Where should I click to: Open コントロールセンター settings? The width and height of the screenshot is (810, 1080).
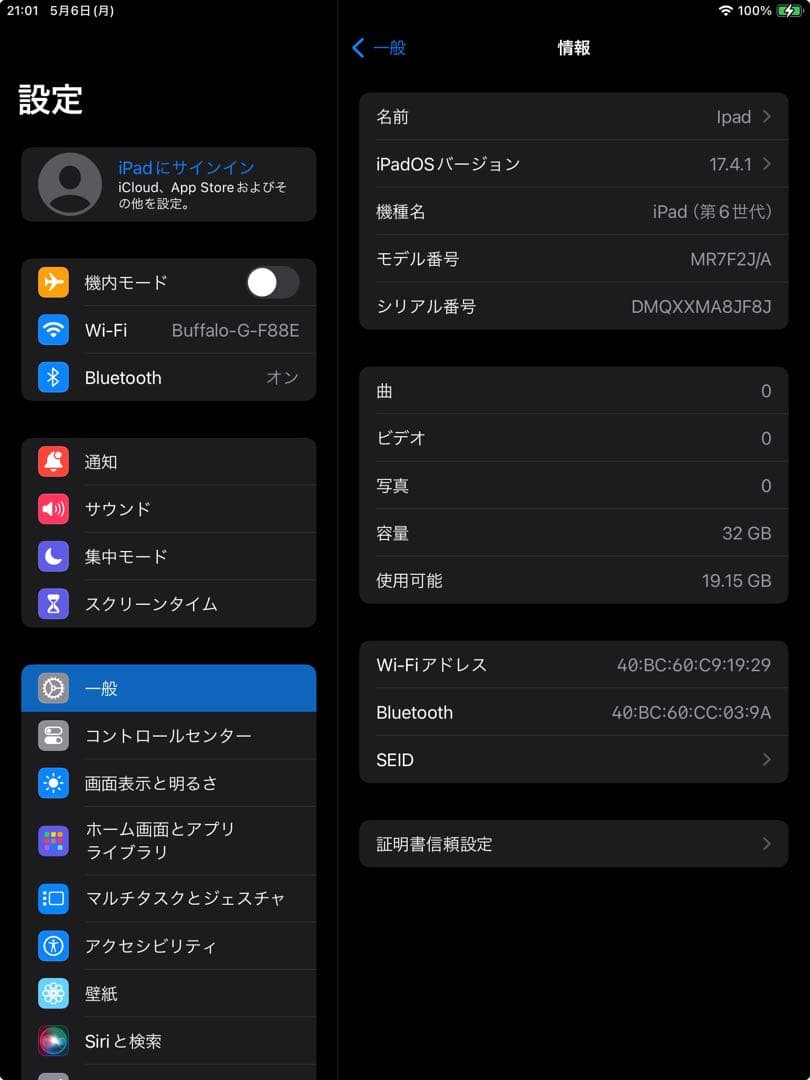(x=168, y=735)
